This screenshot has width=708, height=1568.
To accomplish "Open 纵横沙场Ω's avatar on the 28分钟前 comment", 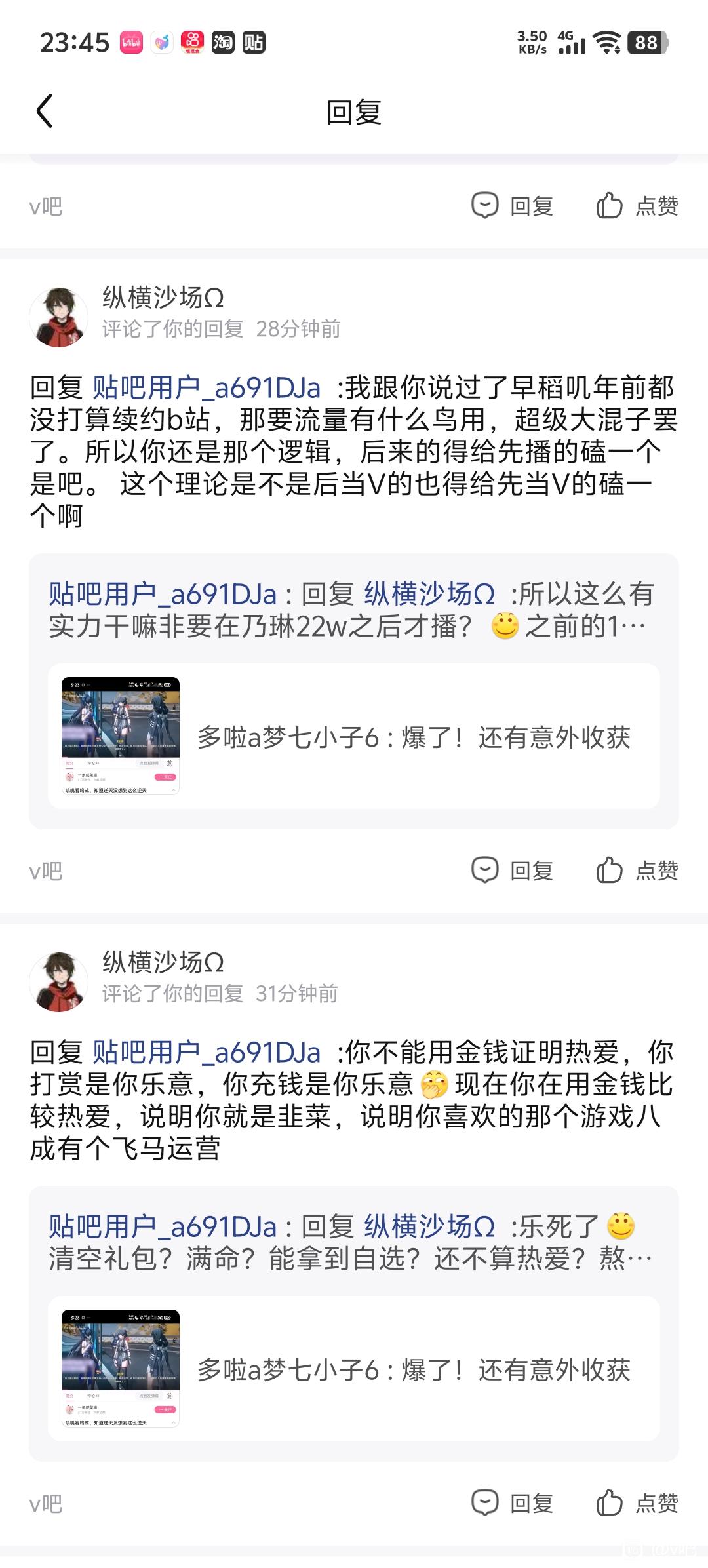I will pos(59,317).
